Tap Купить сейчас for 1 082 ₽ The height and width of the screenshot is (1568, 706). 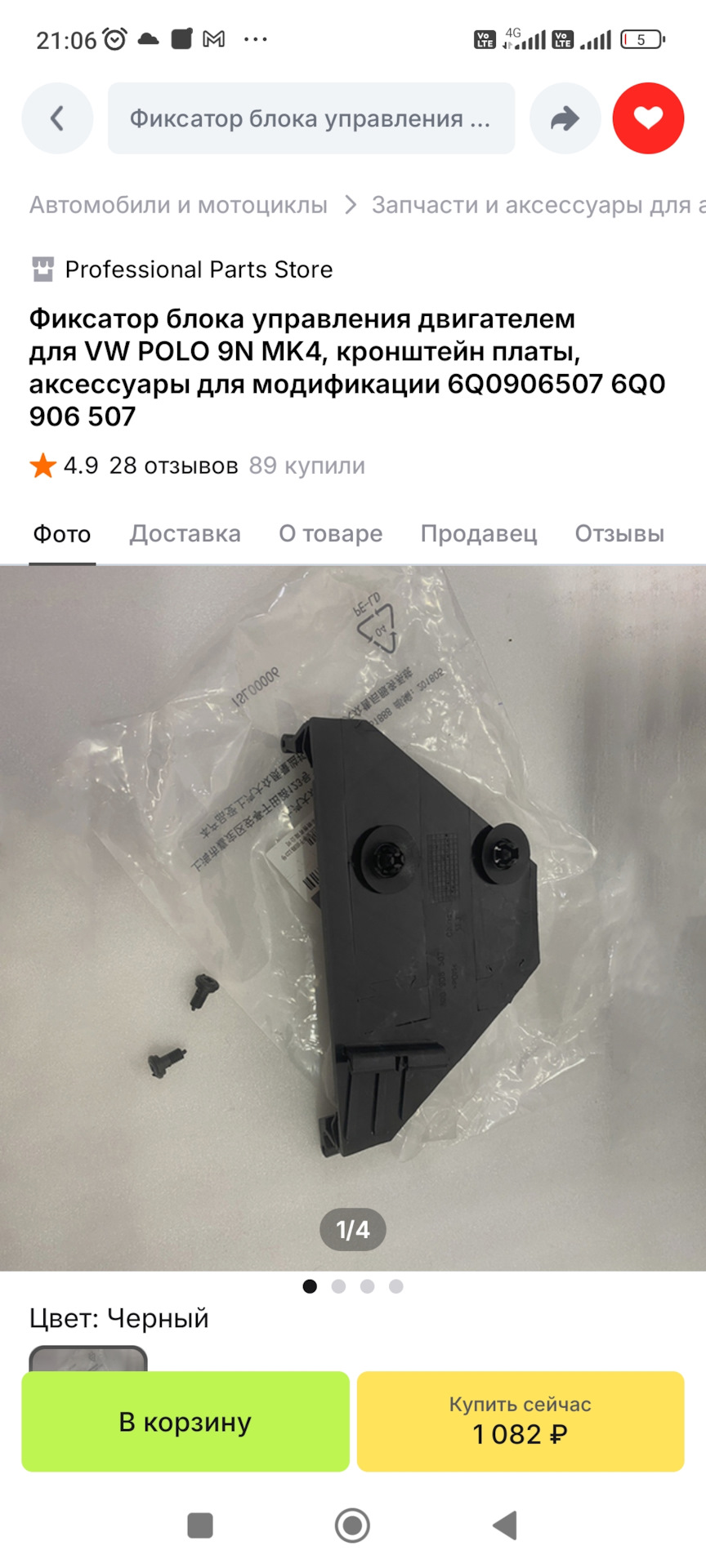pos(521,1422)
